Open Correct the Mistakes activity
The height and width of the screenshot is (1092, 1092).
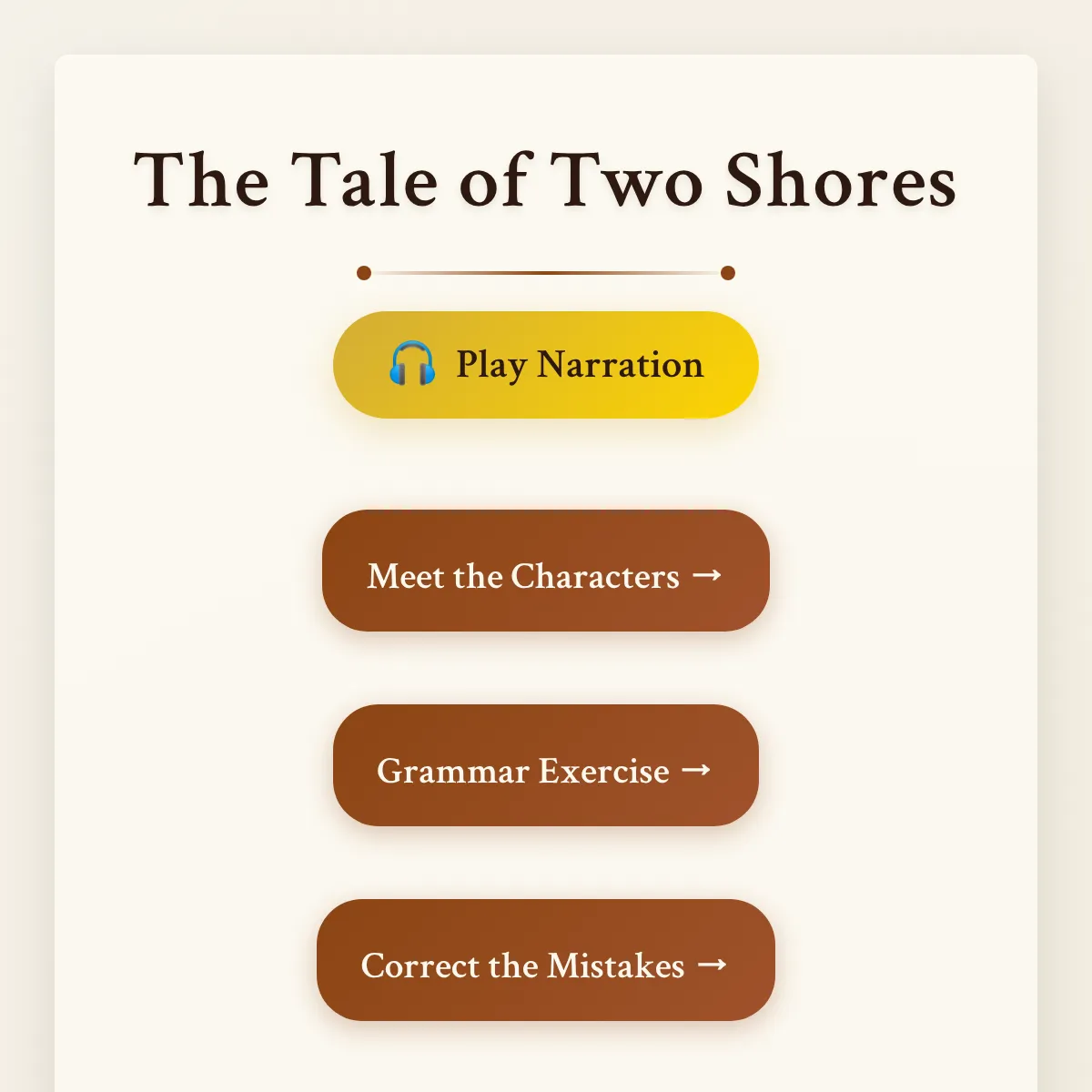pyautogui.click(x=546, y=960)
